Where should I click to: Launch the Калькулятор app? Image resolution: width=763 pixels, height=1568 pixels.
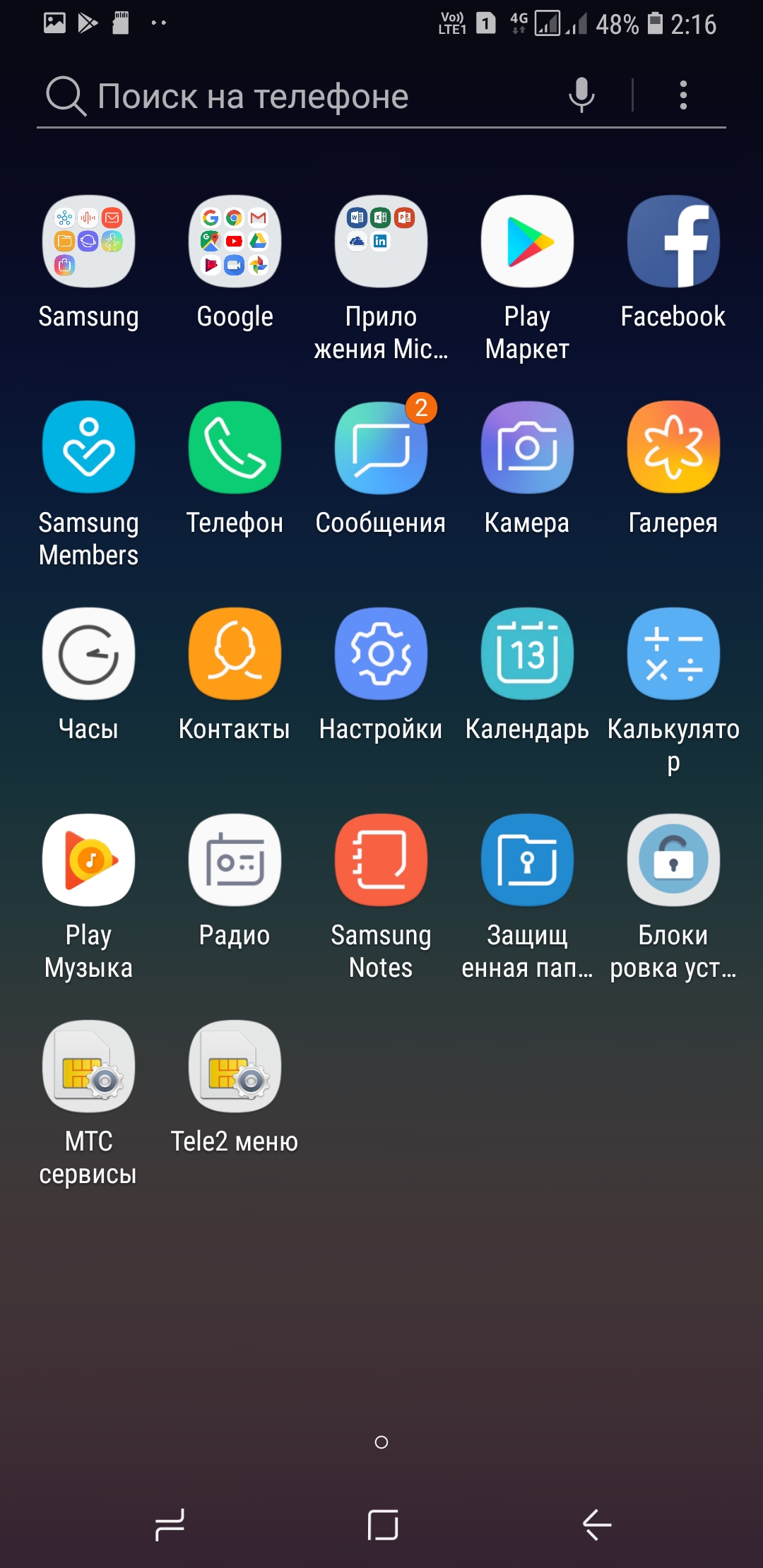[673, 654]
